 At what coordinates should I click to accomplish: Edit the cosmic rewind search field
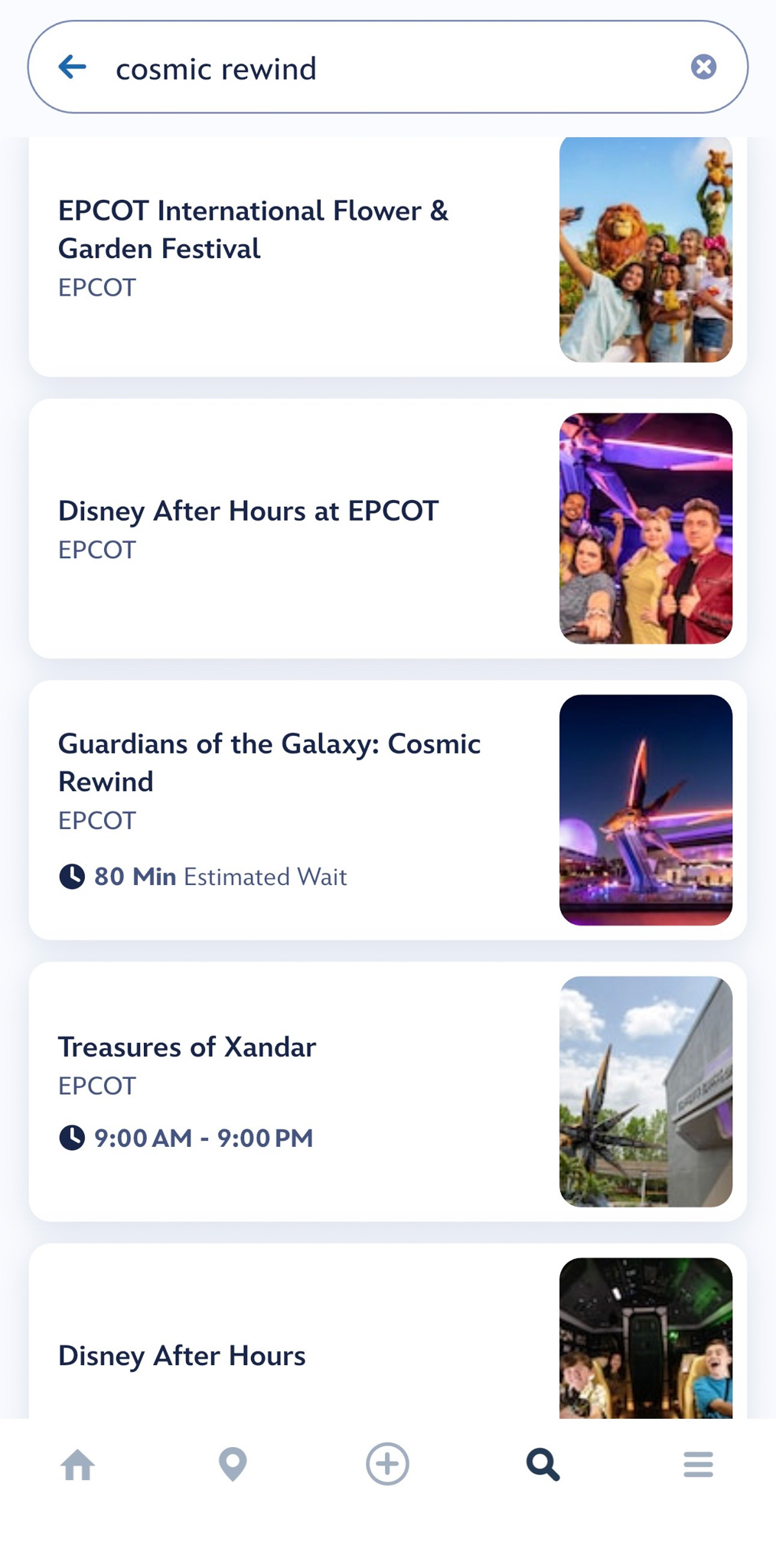(x=383, y=69)
